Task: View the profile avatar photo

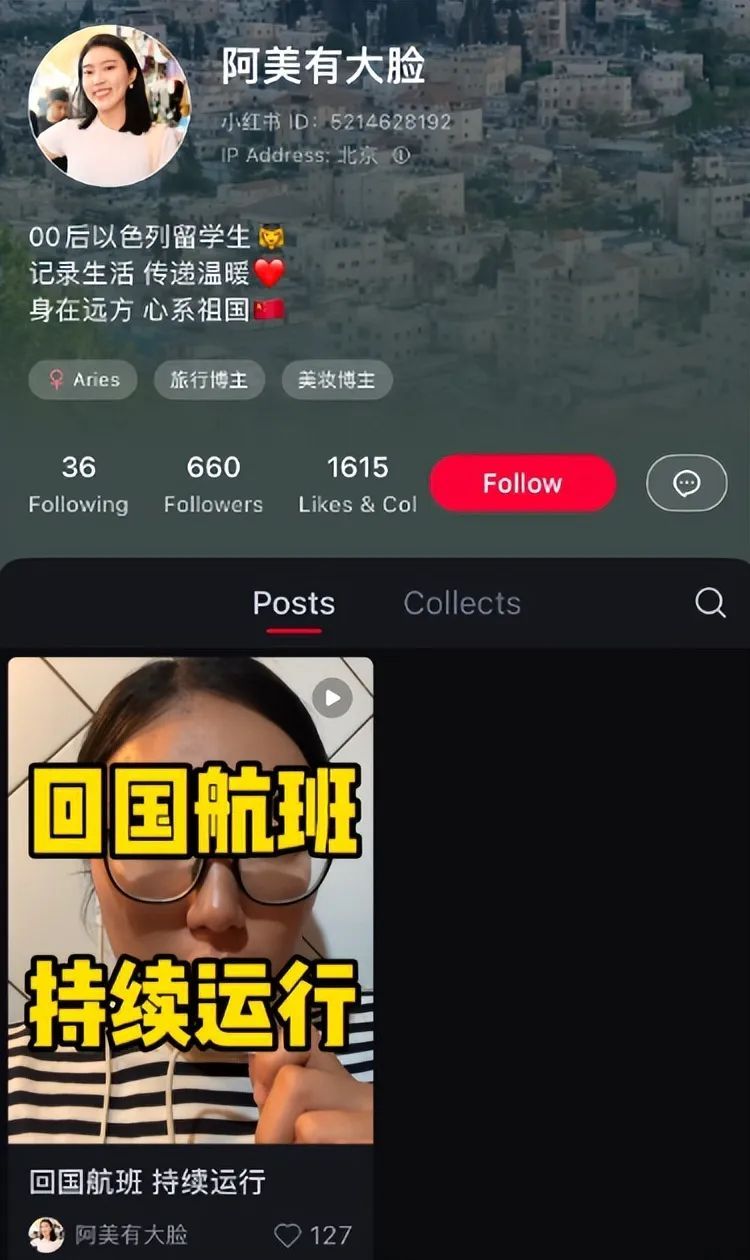Action: [x=109, y=106]
